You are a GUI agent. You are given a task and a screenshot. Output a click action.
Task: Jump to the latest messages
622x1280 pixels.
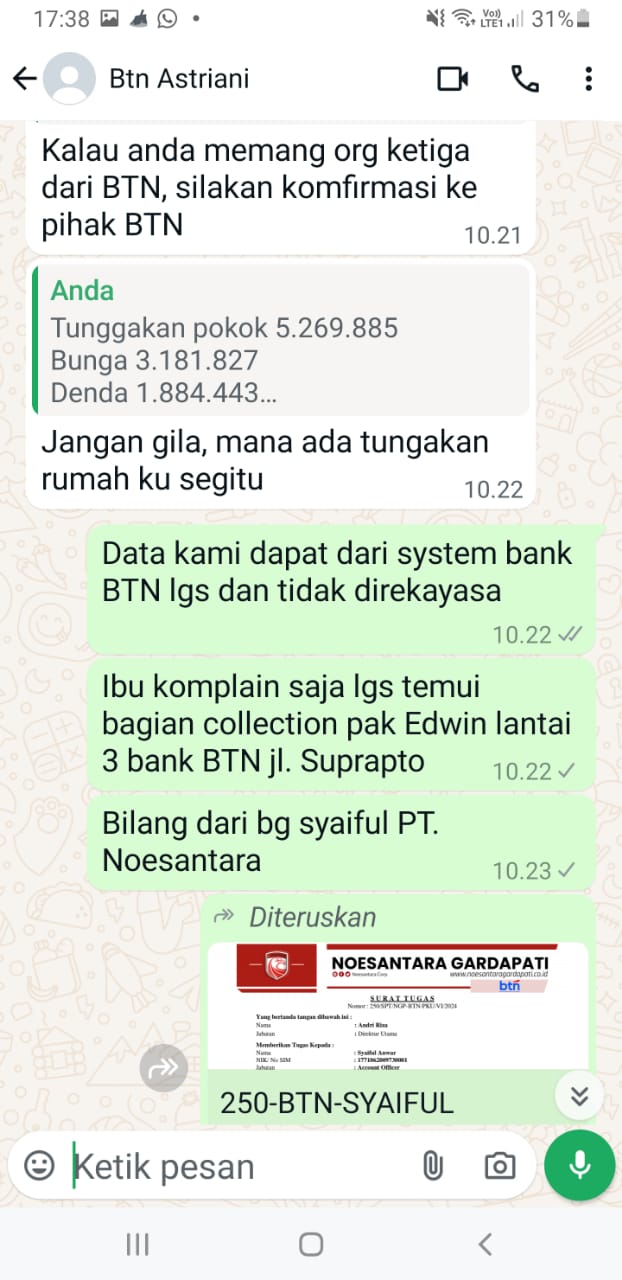point(579,1096)
